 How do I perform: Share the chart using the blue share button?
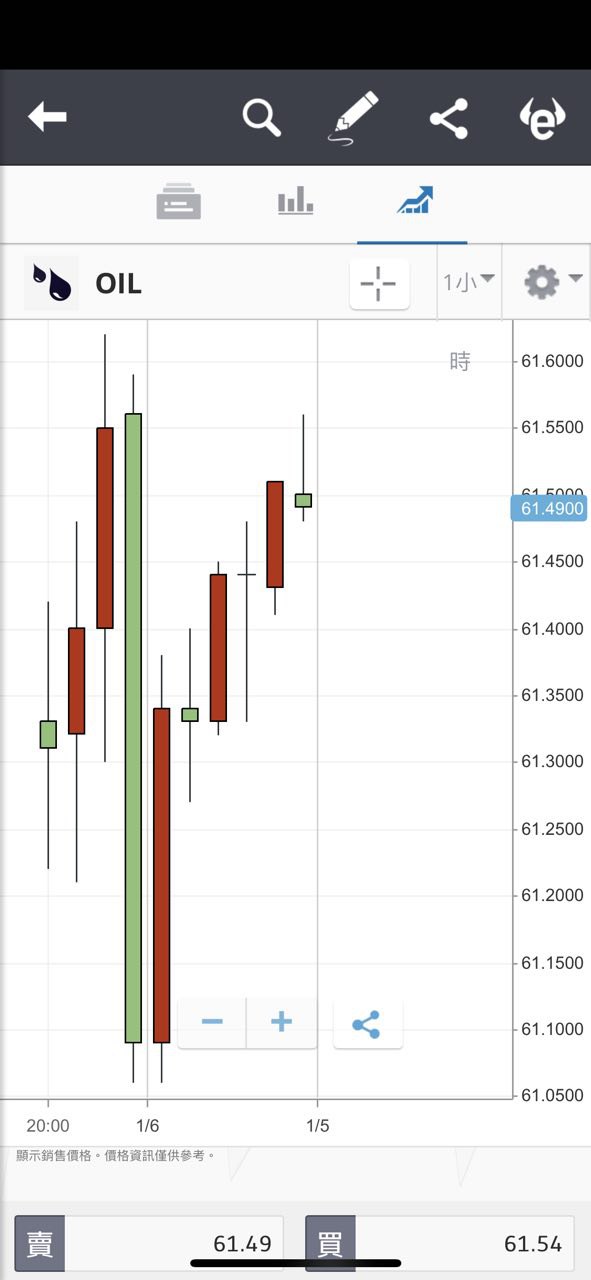click(367, 1024)
